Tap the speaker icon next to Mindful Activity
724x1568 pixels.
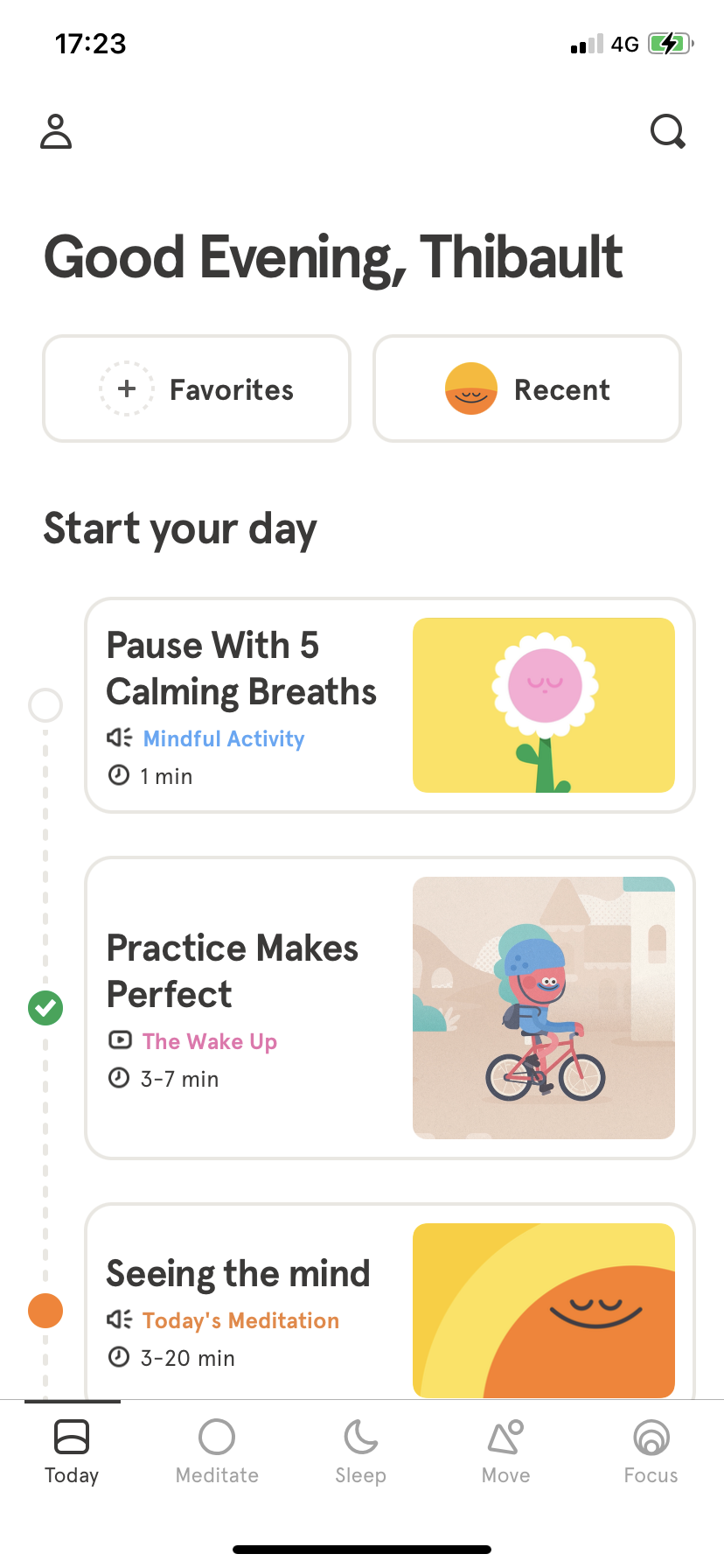119,738
